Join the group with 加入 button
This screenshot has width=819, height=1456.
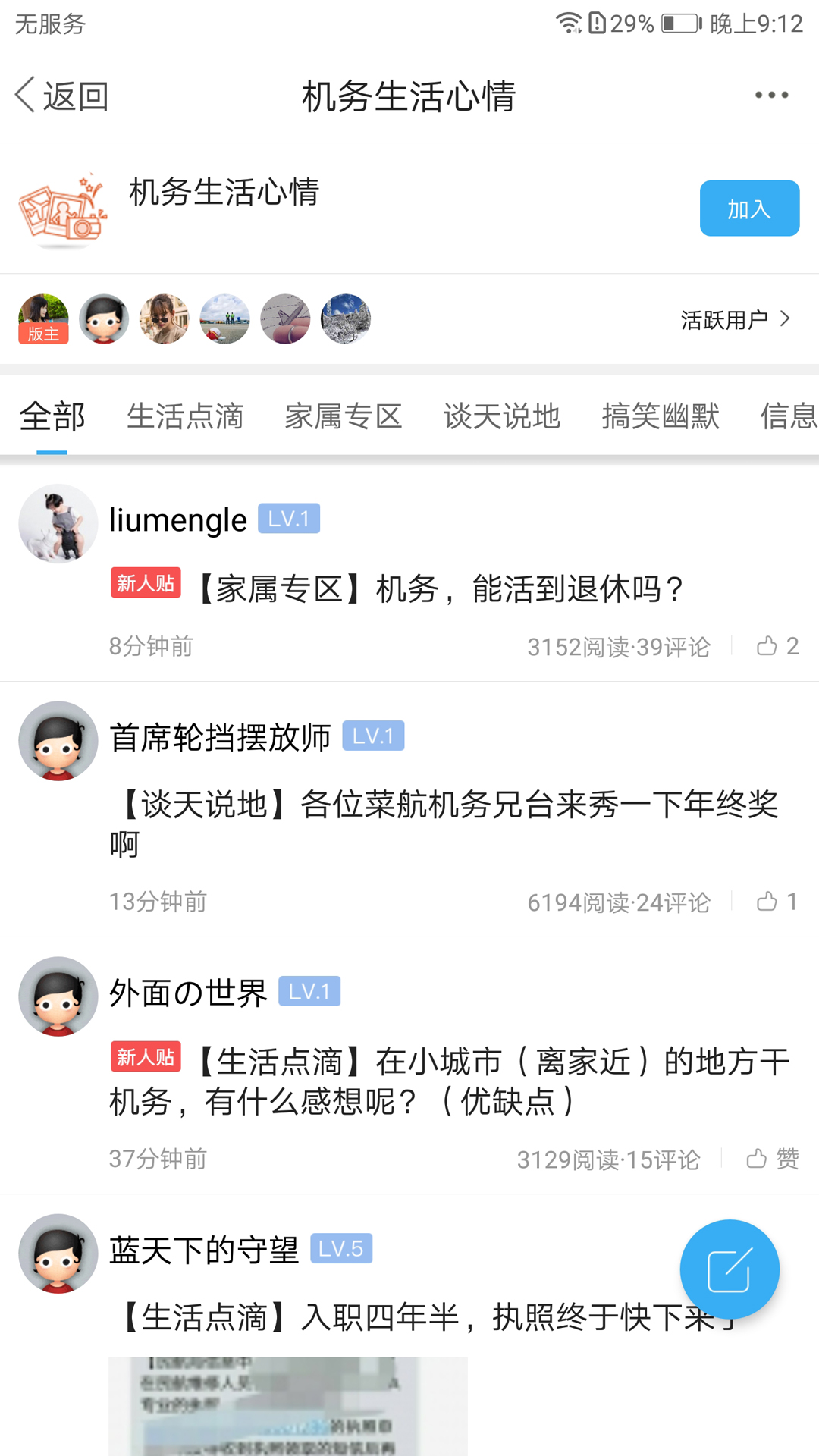tap(749, 209)
